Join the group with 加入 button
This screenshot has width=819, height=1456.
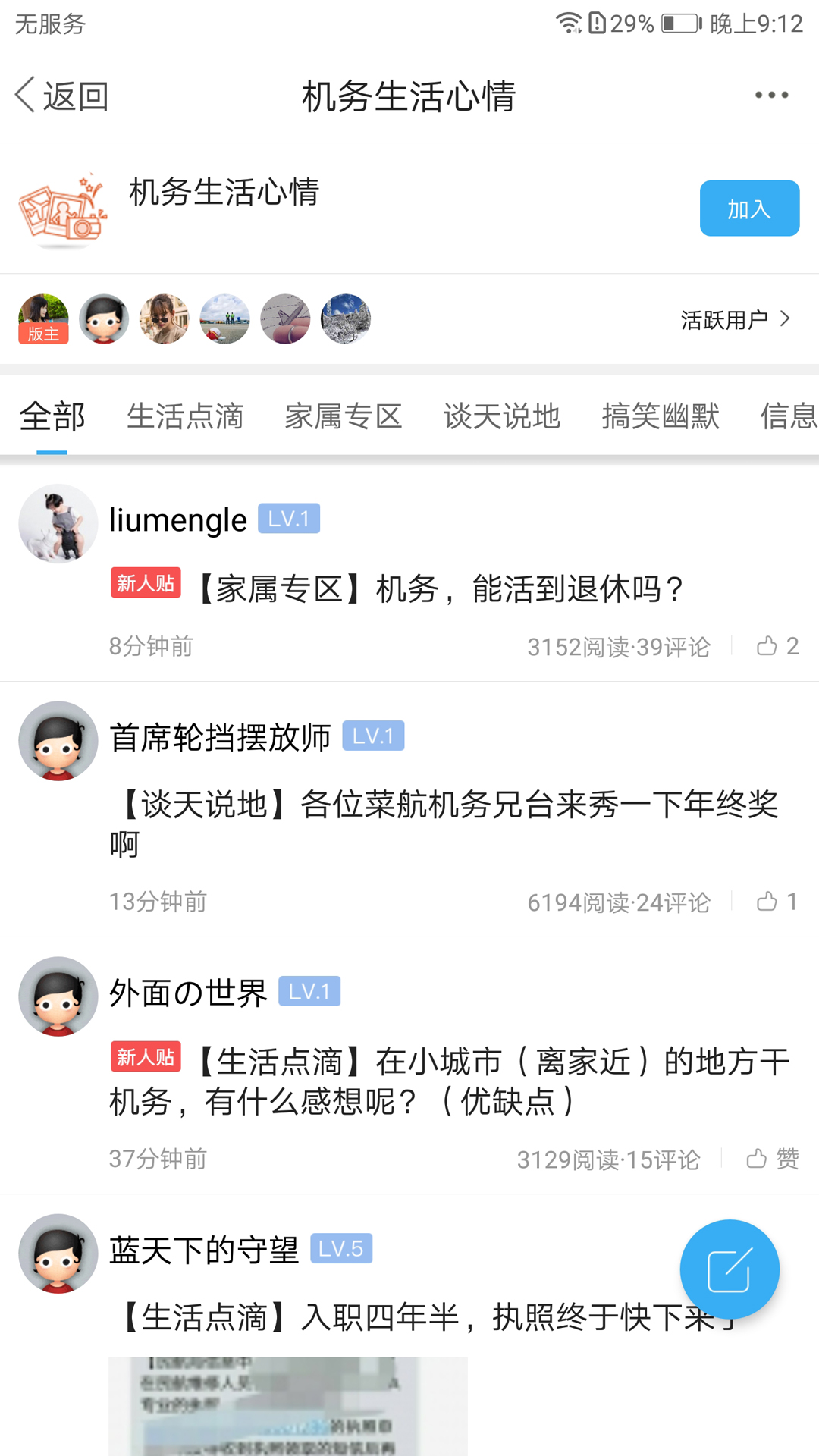tap(749, 209)
